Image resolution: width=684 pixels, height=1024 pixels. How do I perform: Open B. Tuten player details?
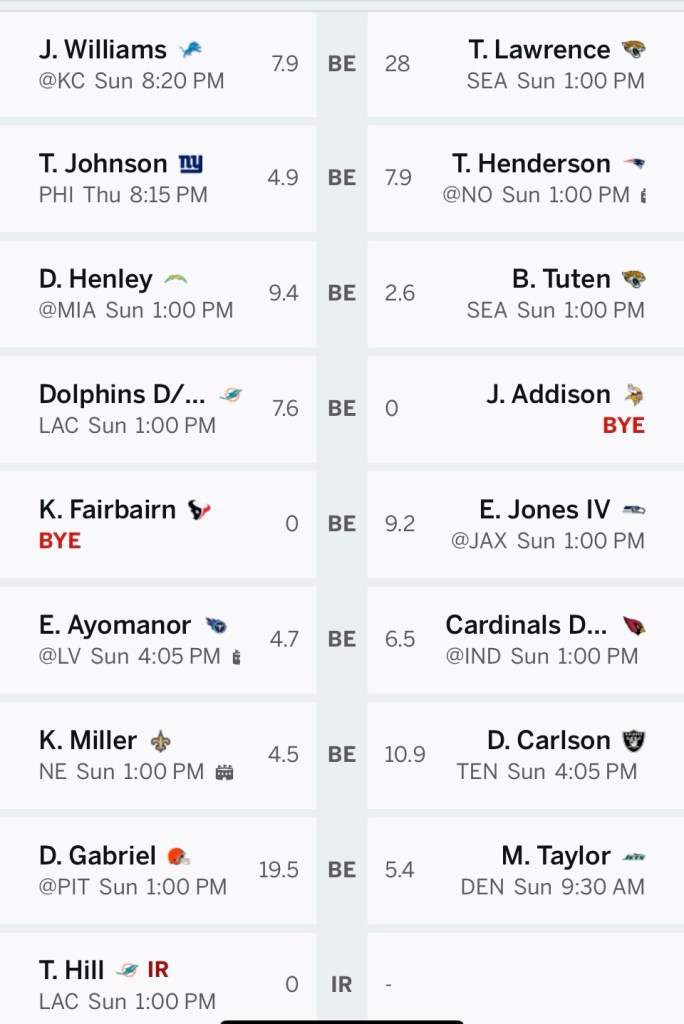point(561,280)
